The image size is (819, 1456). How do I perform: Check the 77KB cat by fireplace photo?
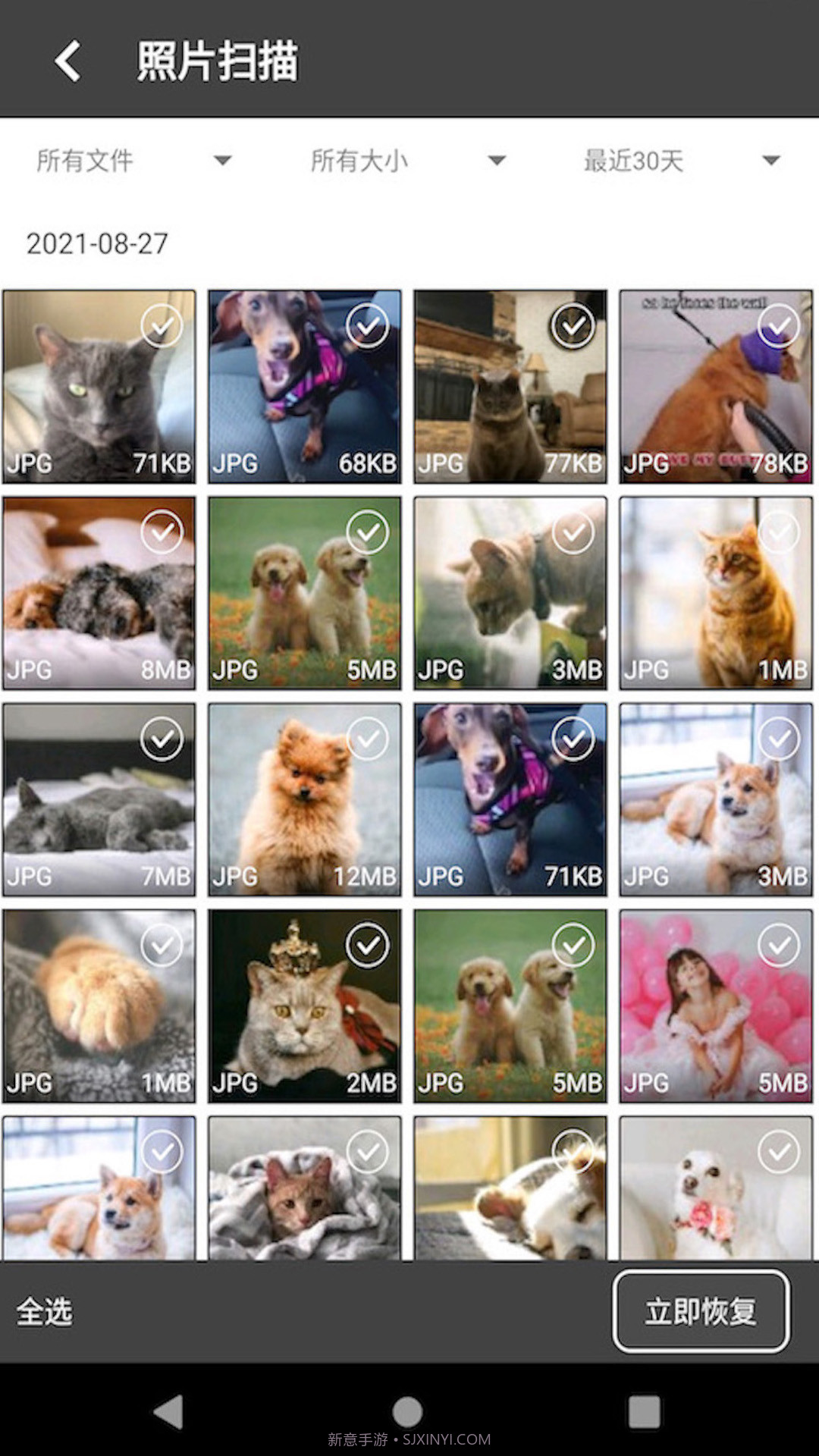click(x=573, y=326)
